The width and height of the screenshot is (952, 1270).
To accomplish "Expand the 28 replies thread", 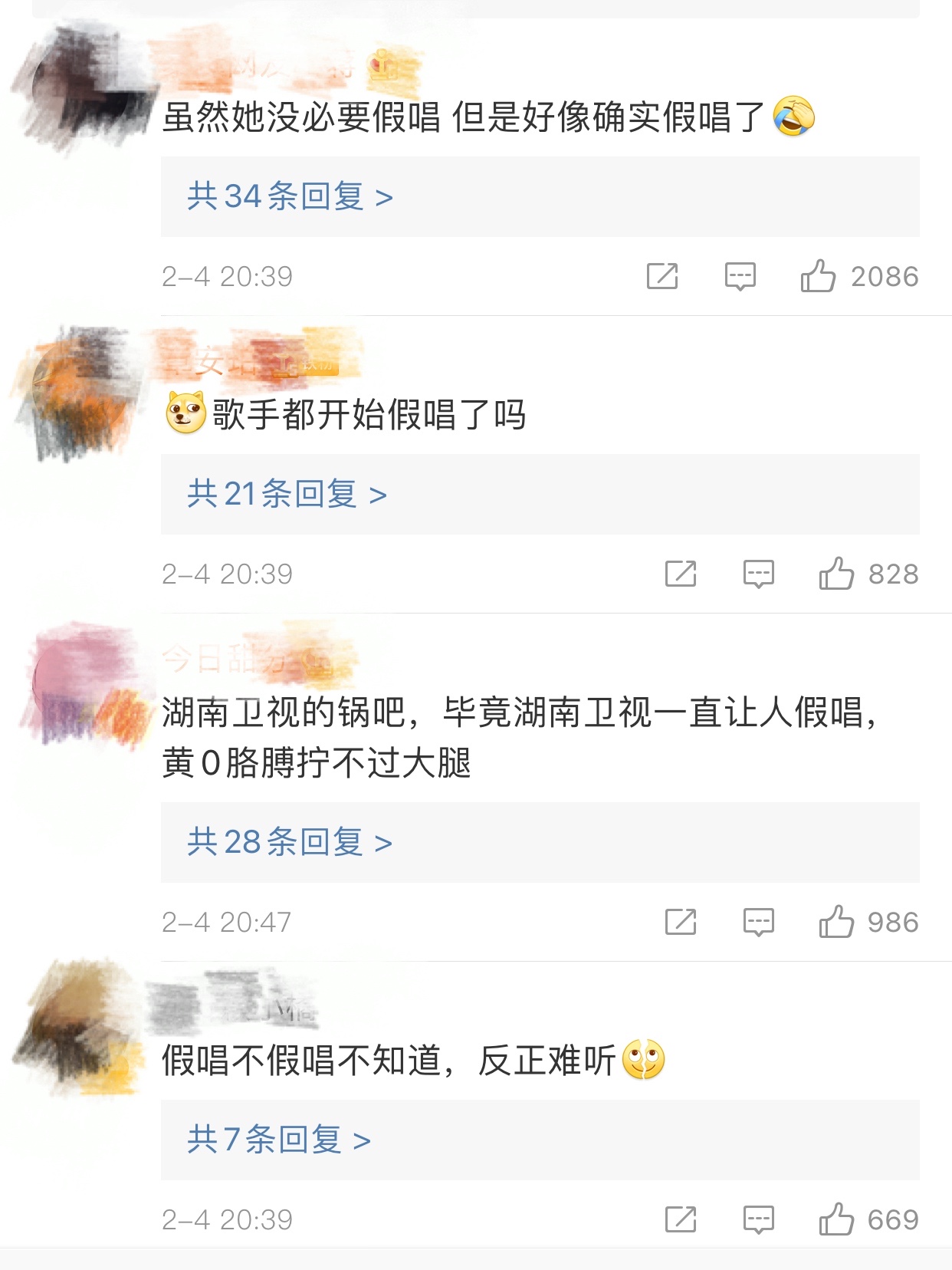I will pos(288,841).
